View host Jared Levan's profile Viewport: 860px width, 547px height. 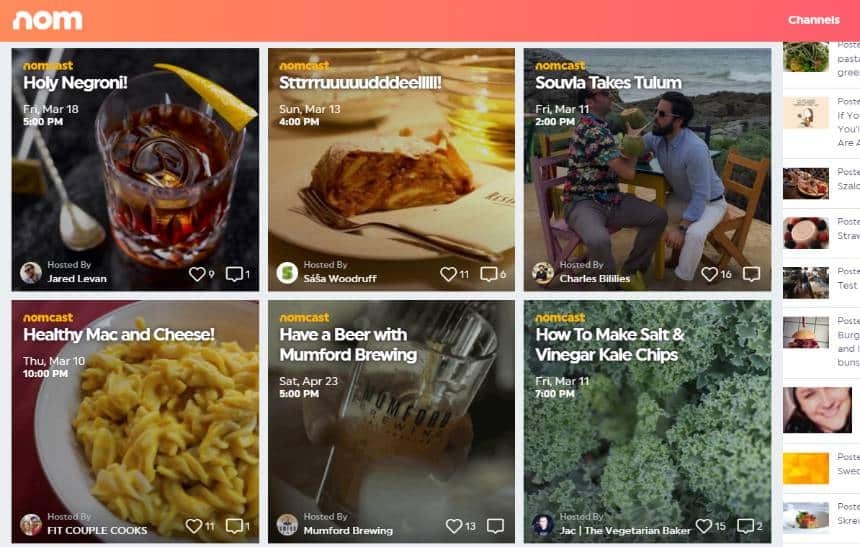click(76, 279)
